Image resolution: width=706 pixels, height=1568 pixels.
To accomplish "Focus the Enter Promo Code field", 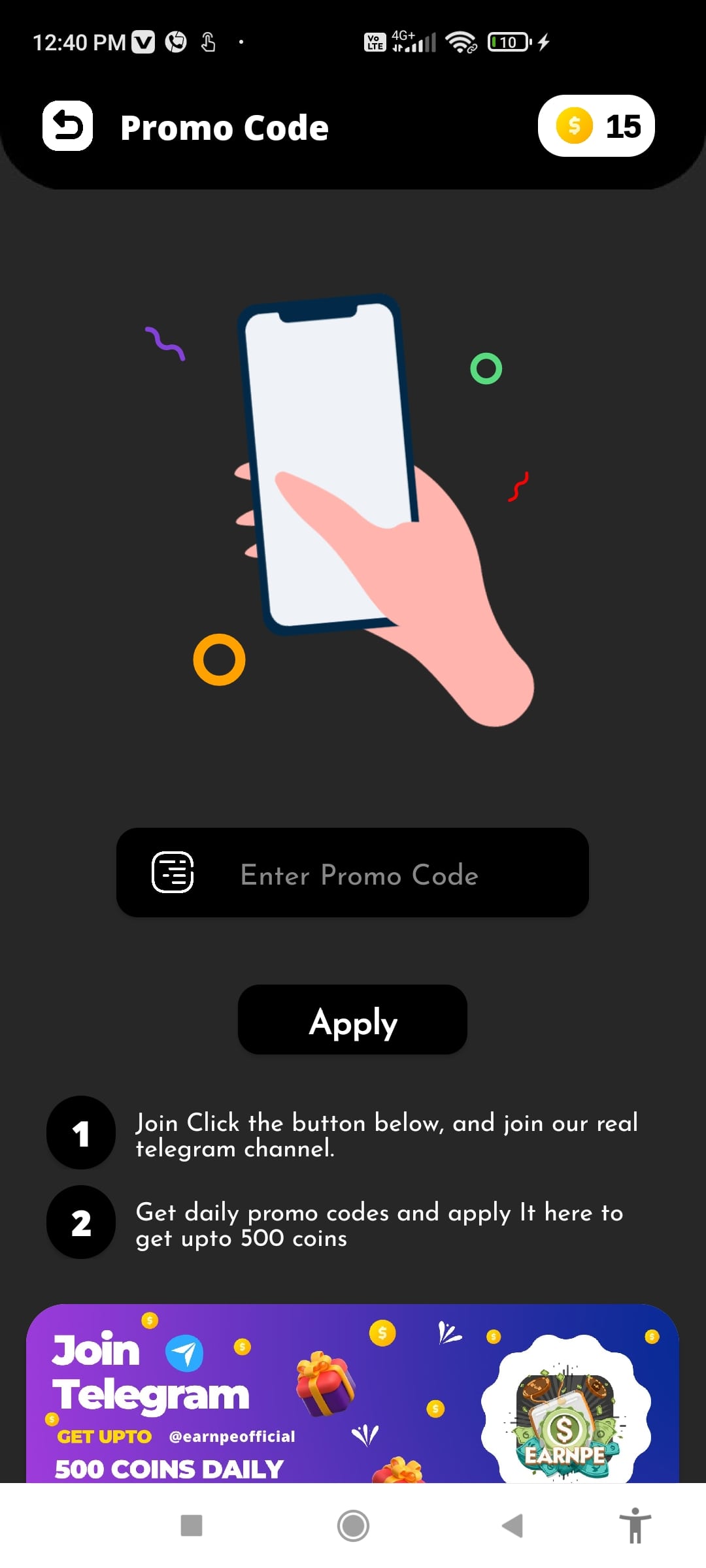I will (358, 874).
